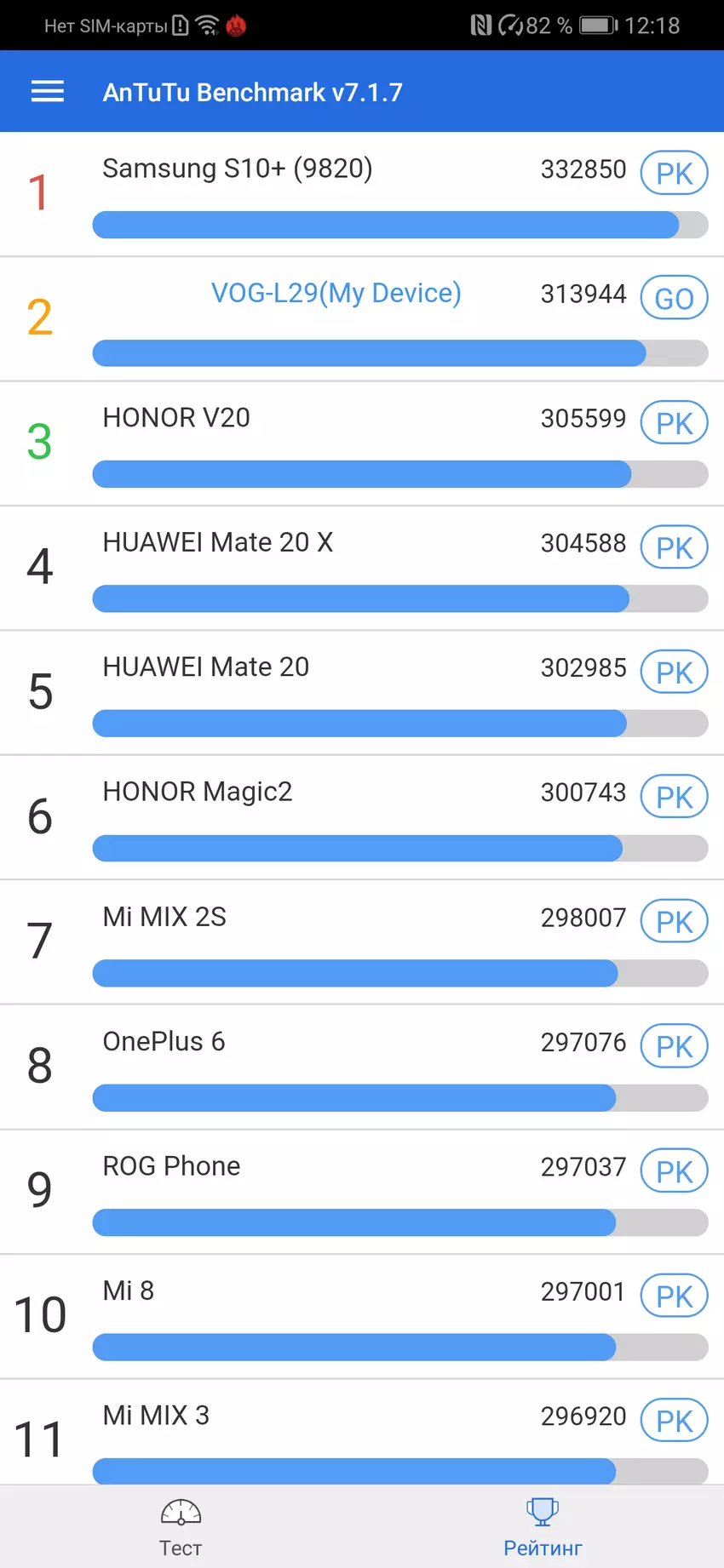Tap PK next to OnePlus 6
Viewport: 724px width, 1568px height.
coord(674,1047)
